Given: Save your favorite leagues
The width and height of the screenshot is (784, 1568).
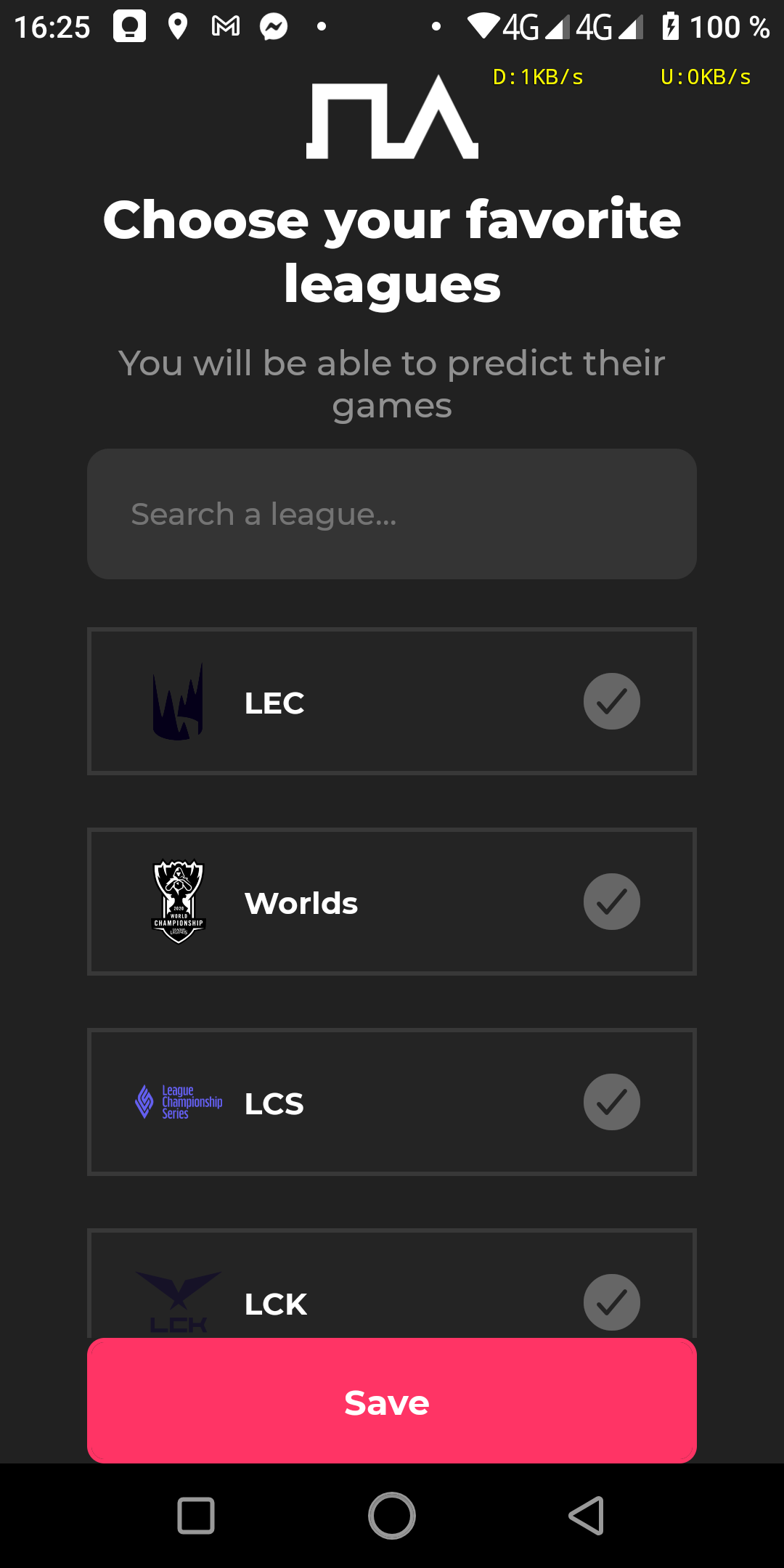Looking at the screenshot, I should click(x=392, y=1400).
